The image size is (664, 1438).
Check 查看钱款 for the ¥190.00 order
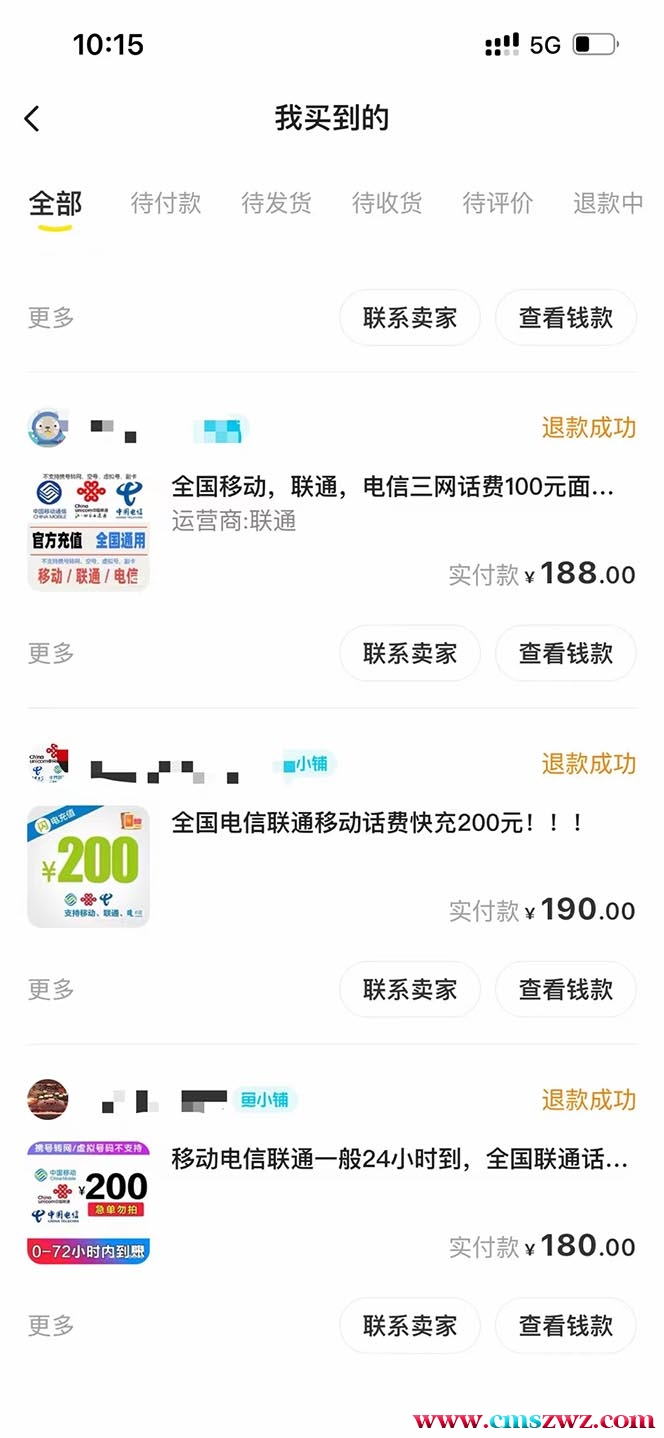tap(566, 990)
